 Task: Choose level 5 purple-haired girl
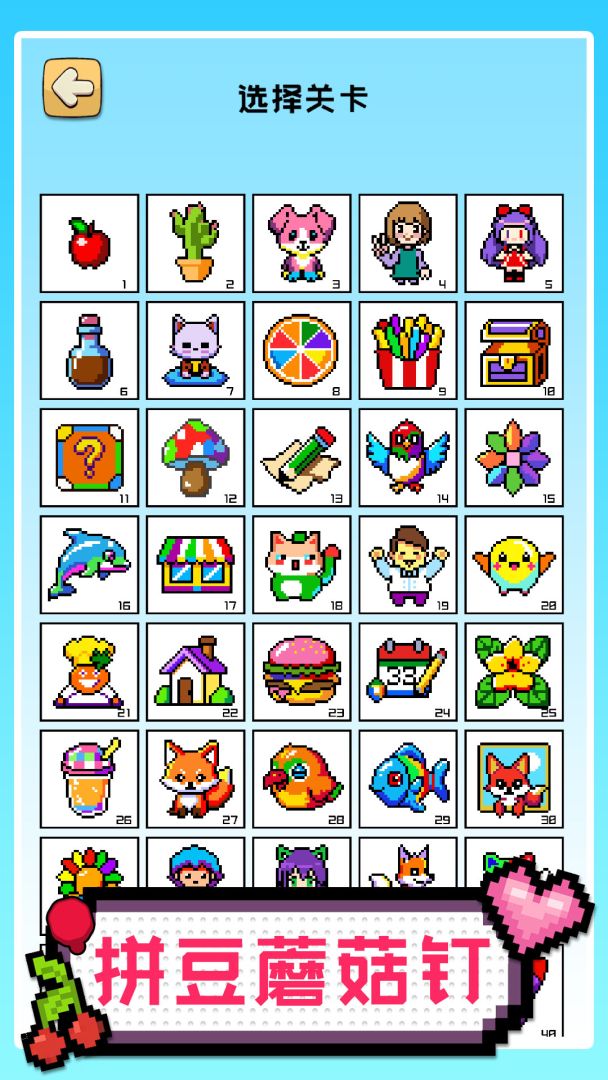tap(514, 243)
